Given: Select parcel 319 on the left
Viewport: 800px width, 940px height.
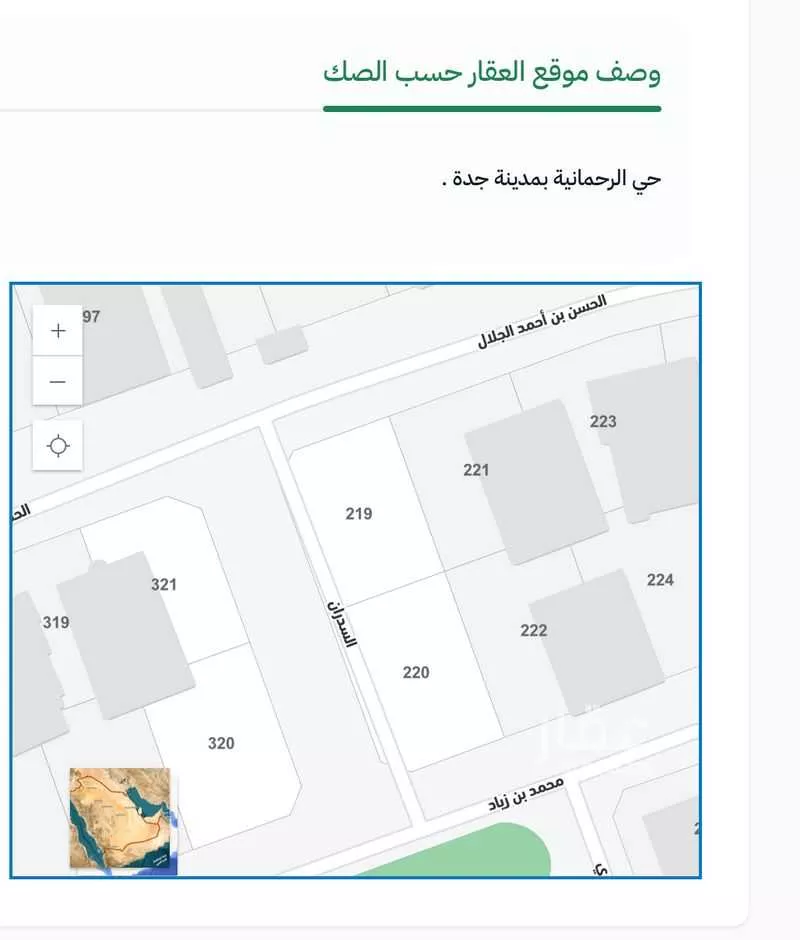Looking at the screenshot, I should point(57,623).
